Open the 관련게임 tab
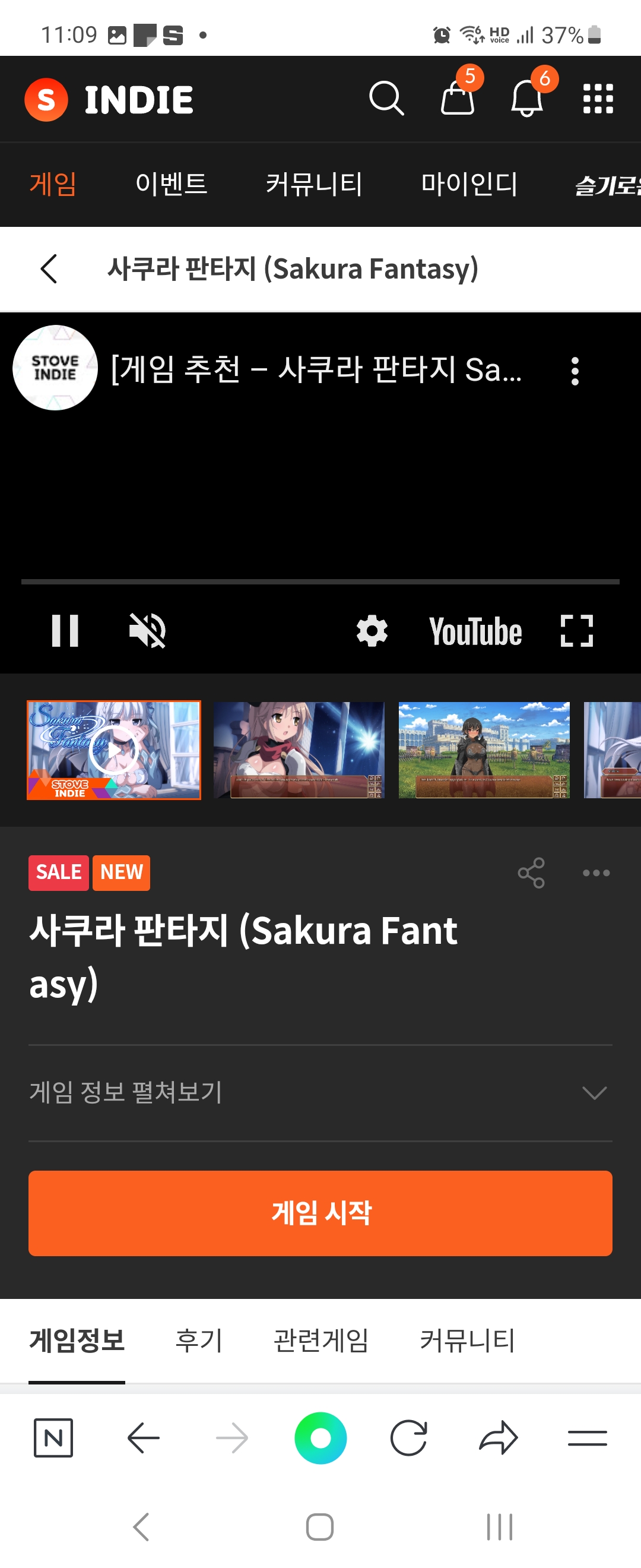 tap(320, 1341)
